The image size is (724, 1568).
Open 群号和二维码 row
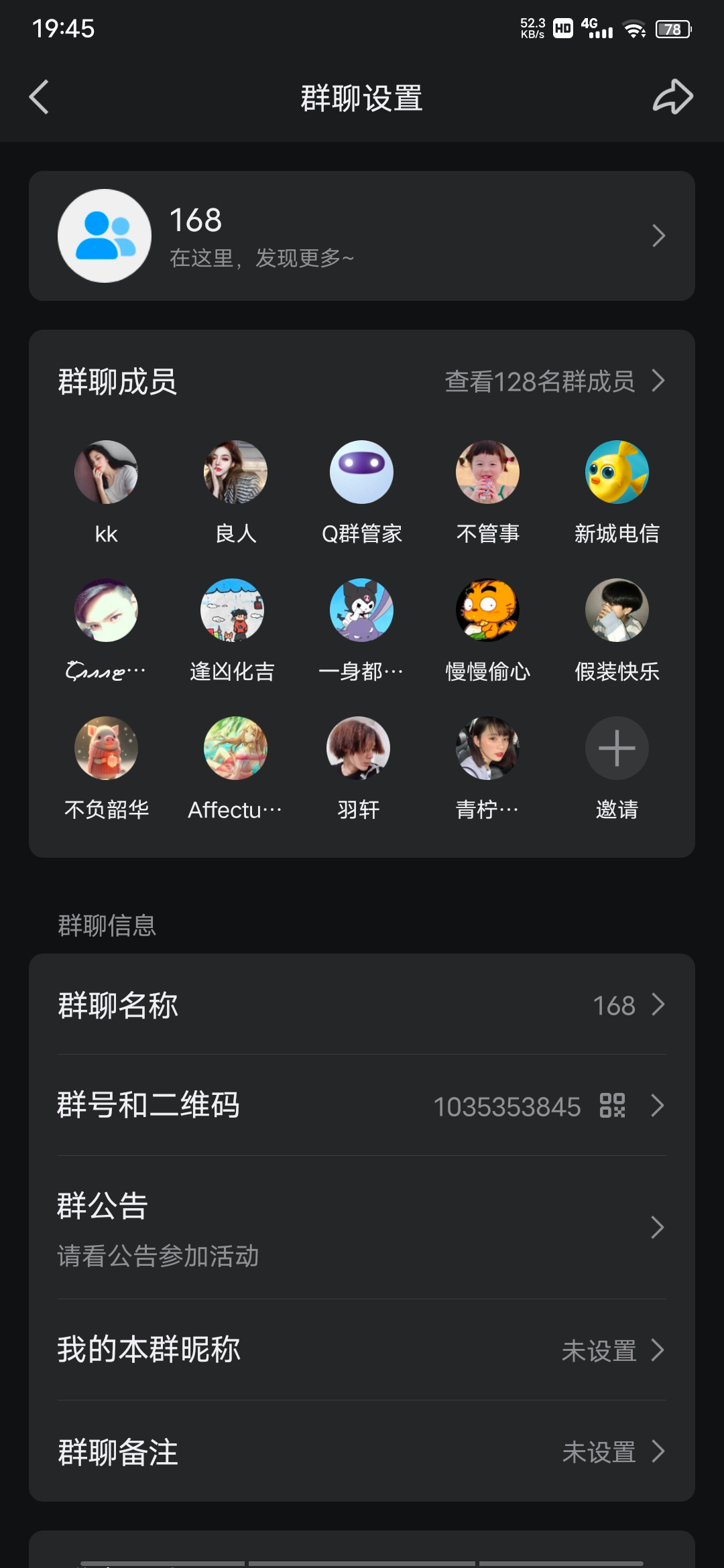[x=362, y=1106]
